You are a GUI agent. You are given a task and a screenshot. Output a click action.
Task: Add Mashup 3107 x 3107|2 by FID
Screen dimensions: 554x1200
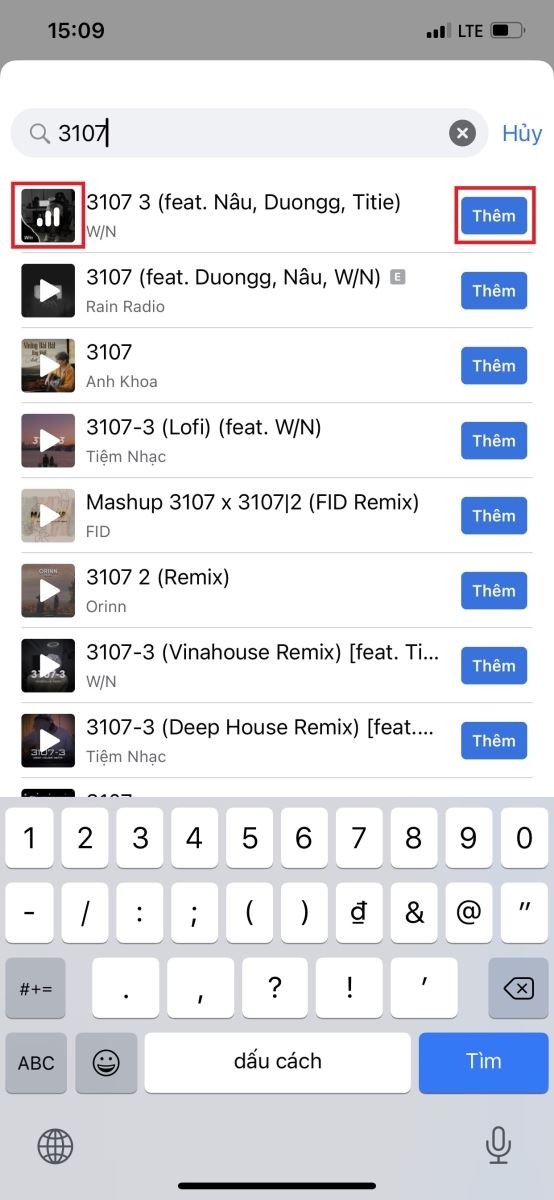pyautogui.click(x=494, y=515)
